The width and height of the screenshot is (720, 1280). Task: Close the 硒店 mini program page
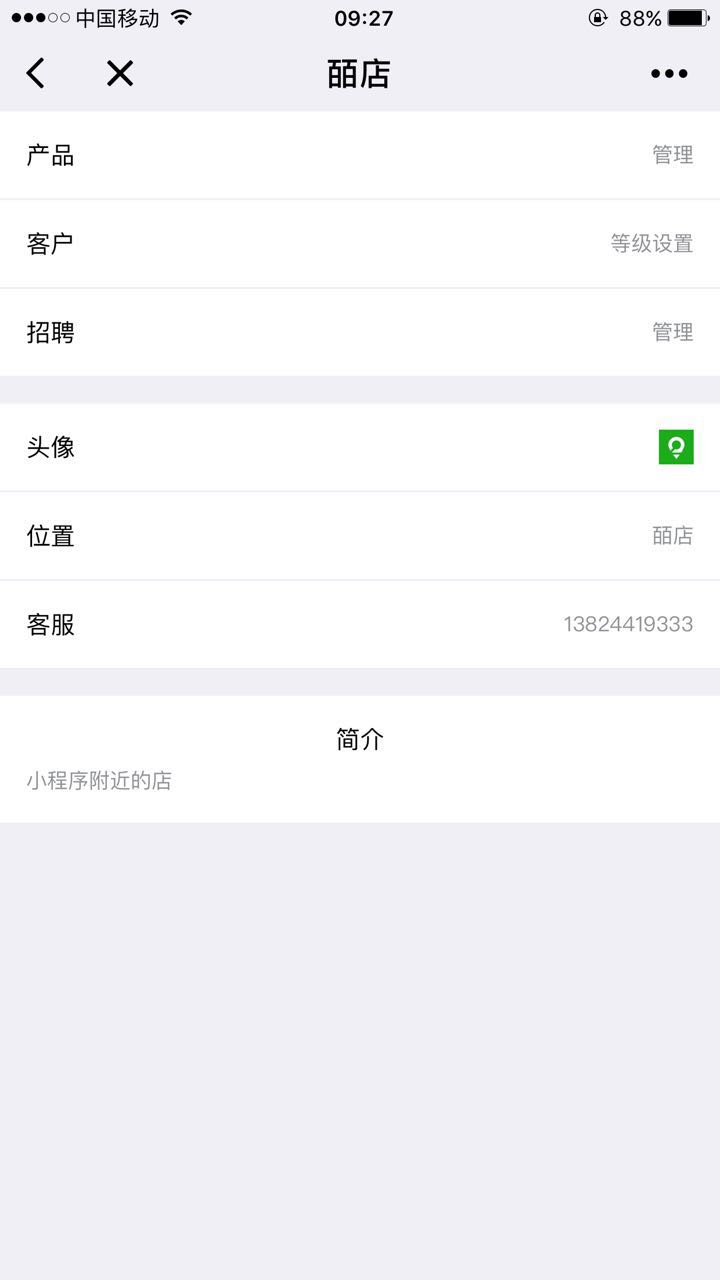point(120,73)
